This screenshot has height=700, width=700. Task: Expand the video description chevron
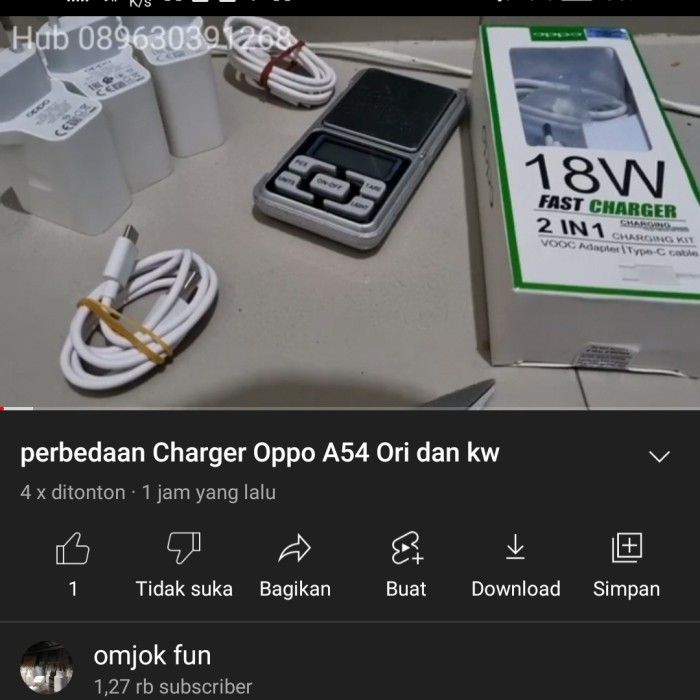point(659,456)
